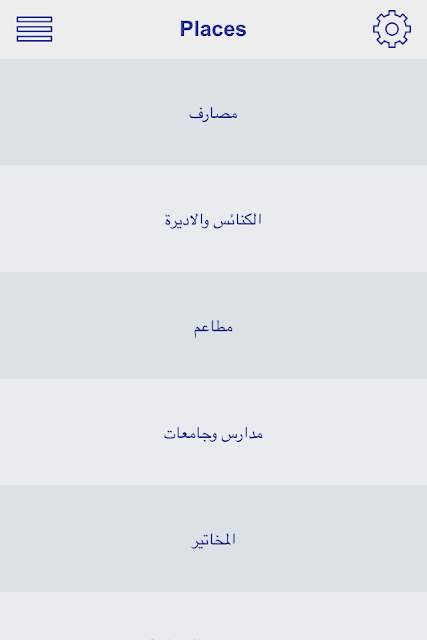This screenshot has height=640, width=427.
Task: Open the مطاعم (restaurants) category
Action: (x=214, y=326)
